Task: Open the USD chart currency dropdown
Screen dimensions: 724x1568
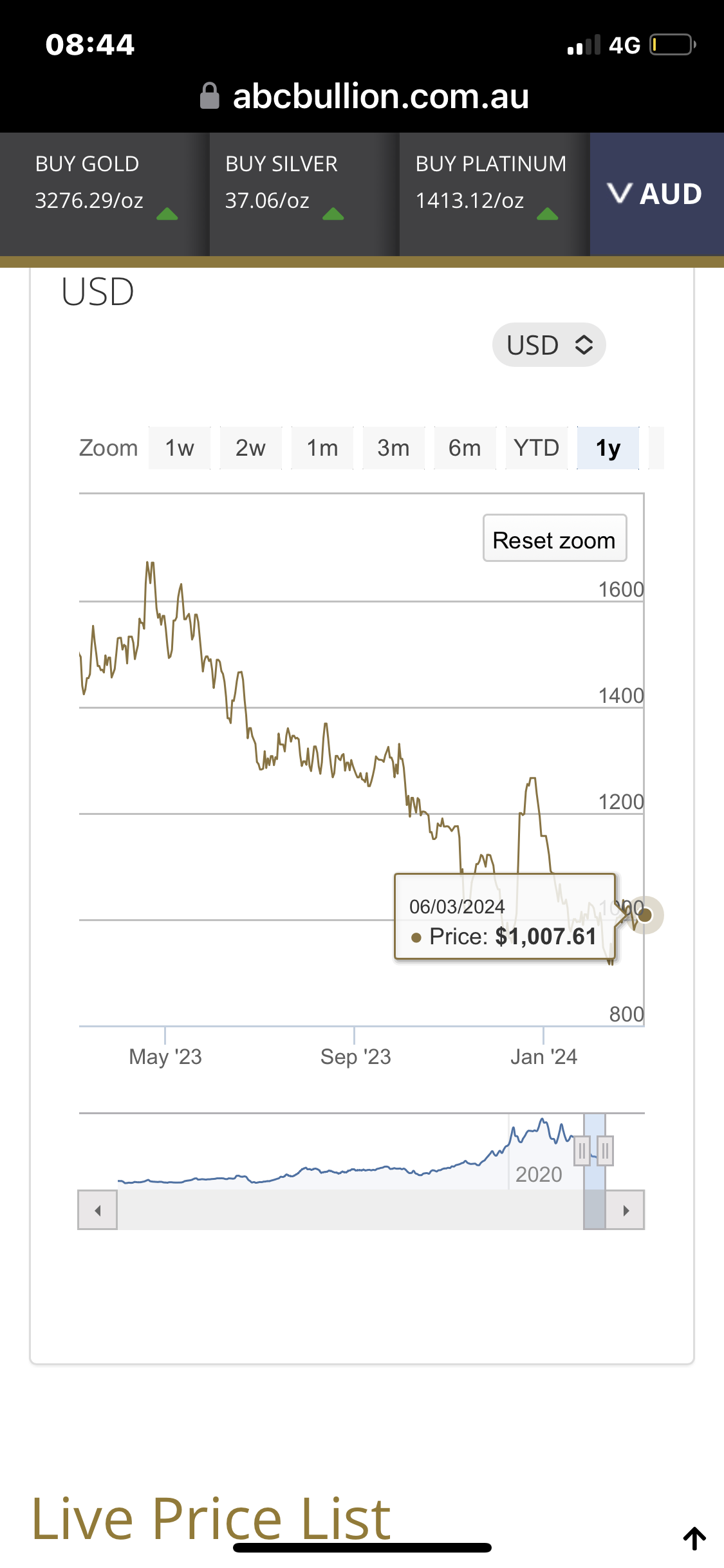Action: pyautogui.click(x=549, y=345)
